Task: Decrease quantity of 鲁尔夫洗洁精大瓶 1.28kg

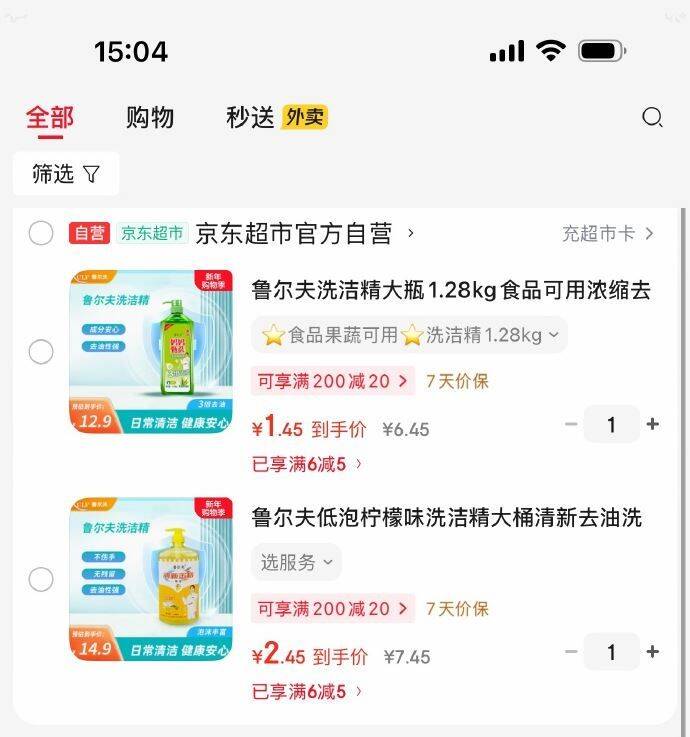Action: pos(571,424)
